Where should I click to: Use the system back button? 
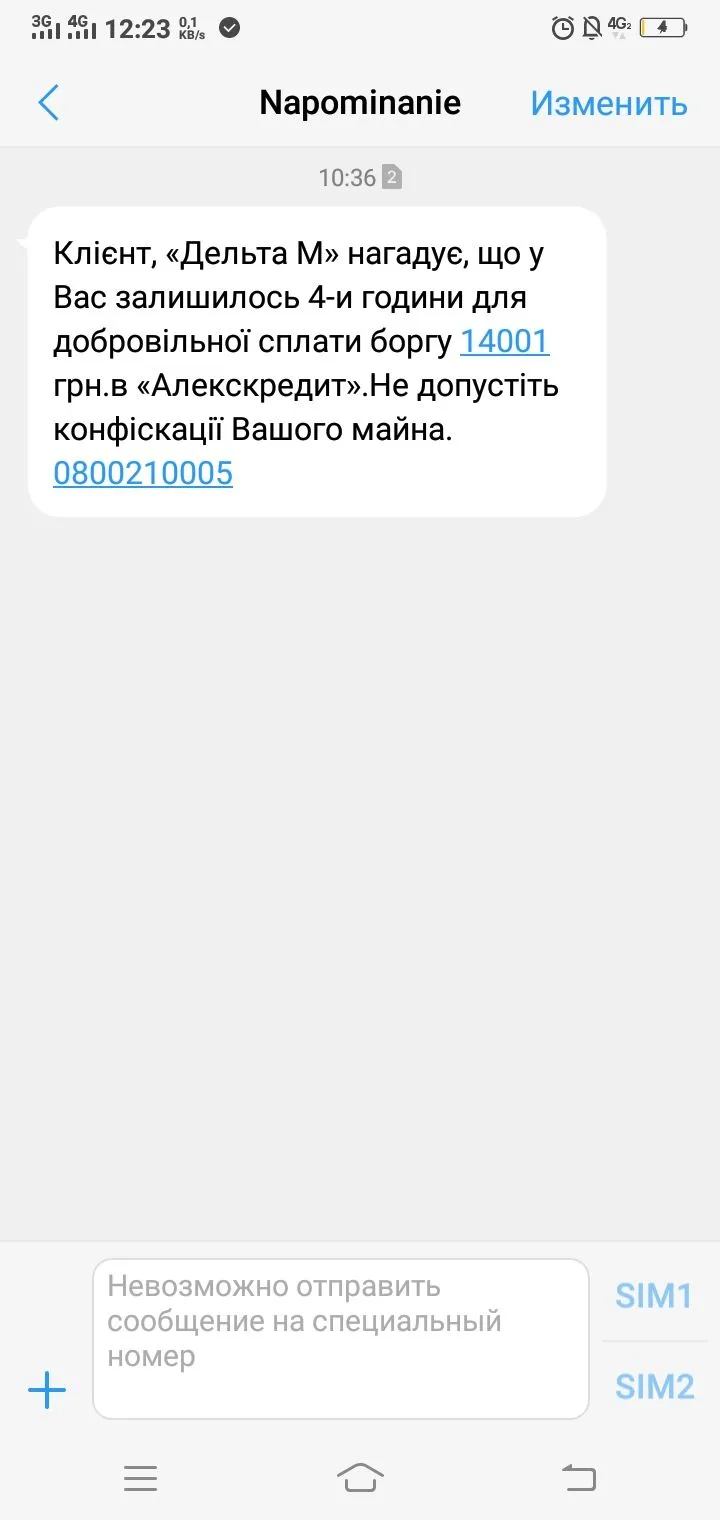(578, 1478)
